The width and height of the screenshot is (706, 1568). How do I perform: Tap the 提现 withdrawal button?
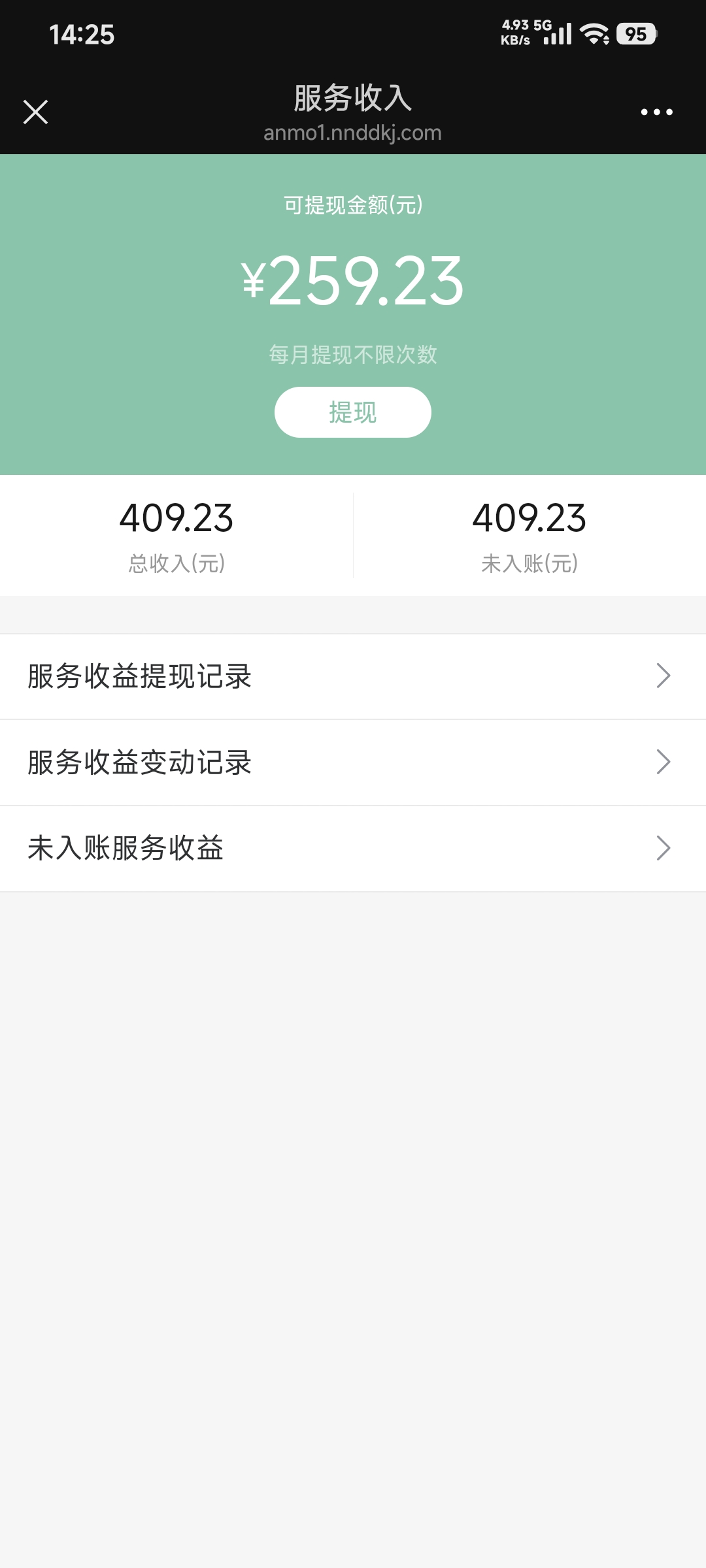coord(352,412)
